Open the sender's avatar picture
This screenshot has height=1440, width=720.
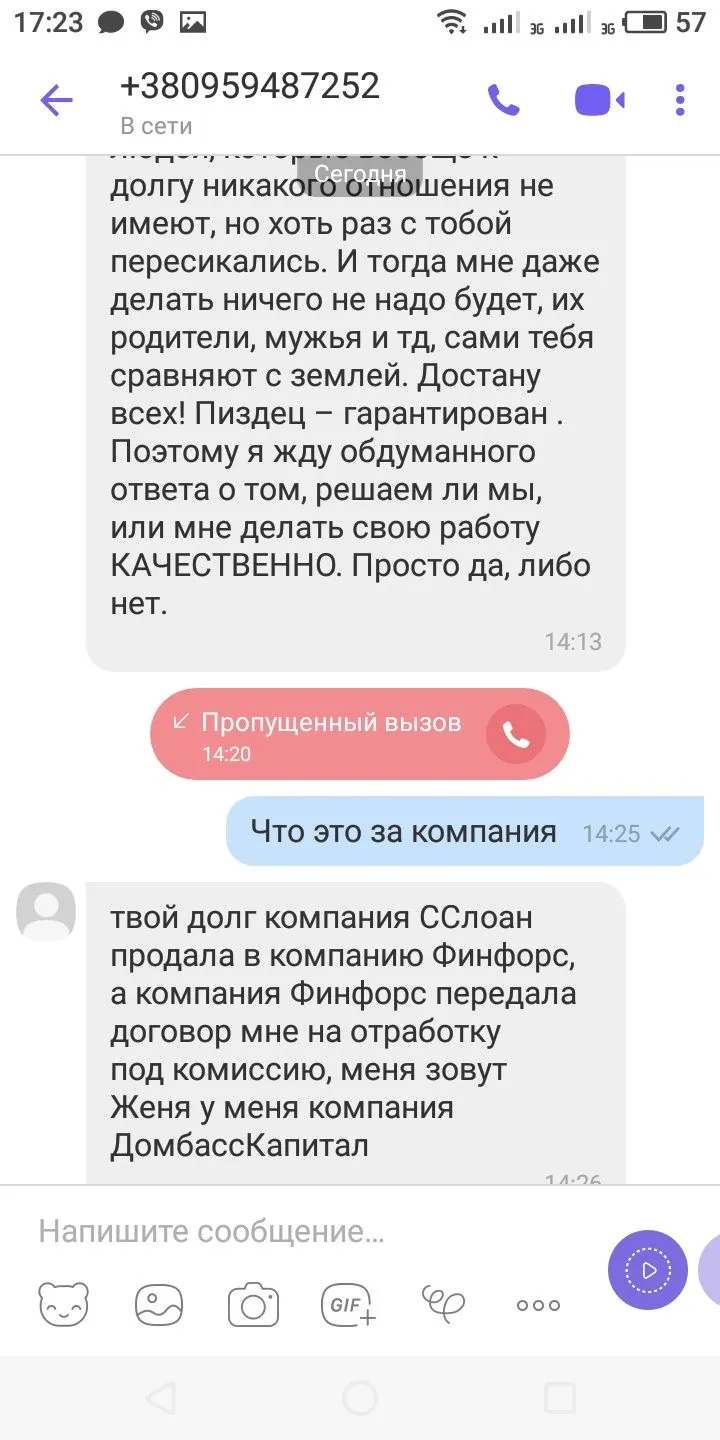click(46, 912)
